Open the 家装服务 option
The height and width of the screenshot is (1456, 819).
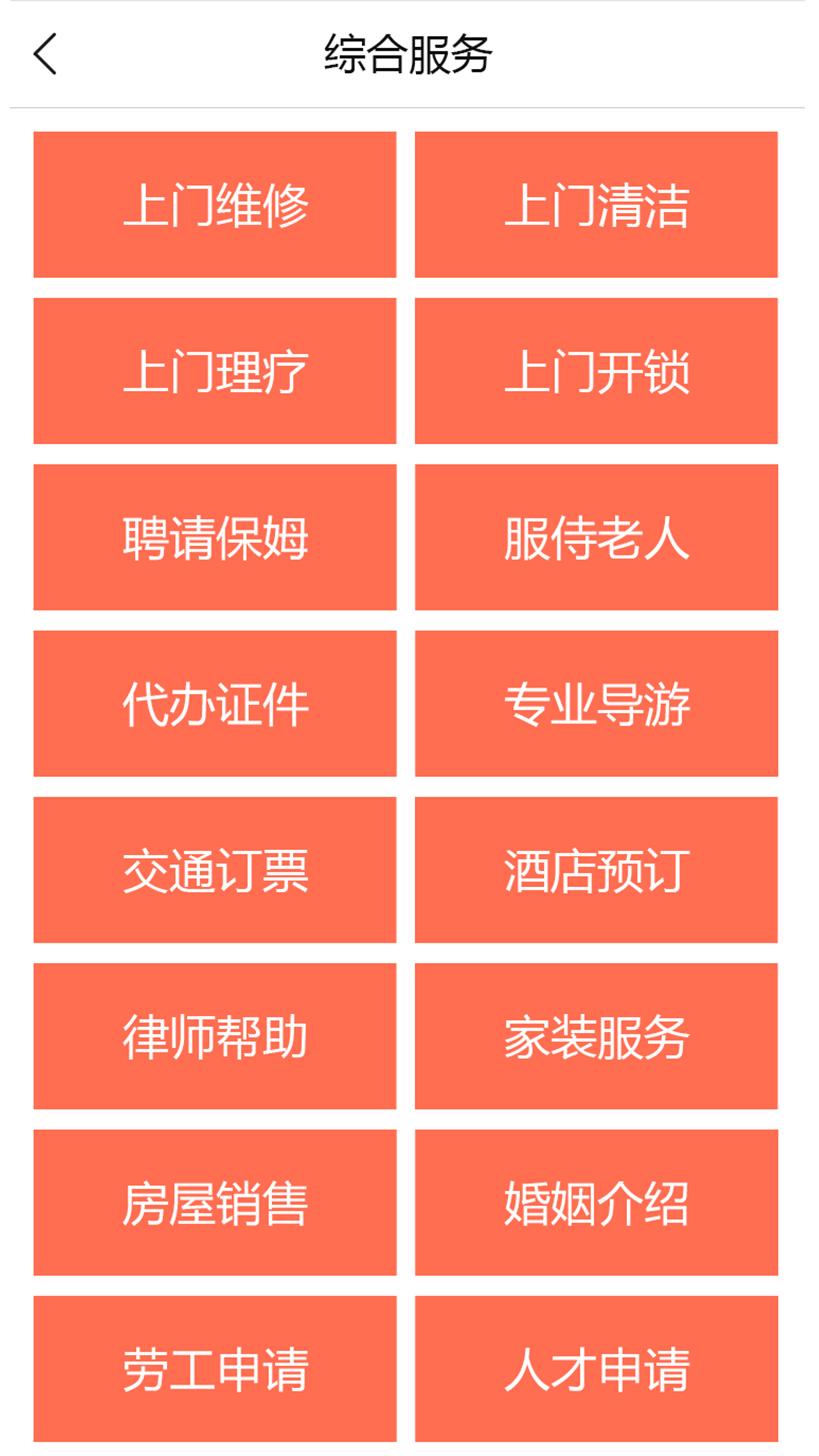(596, 1036)
